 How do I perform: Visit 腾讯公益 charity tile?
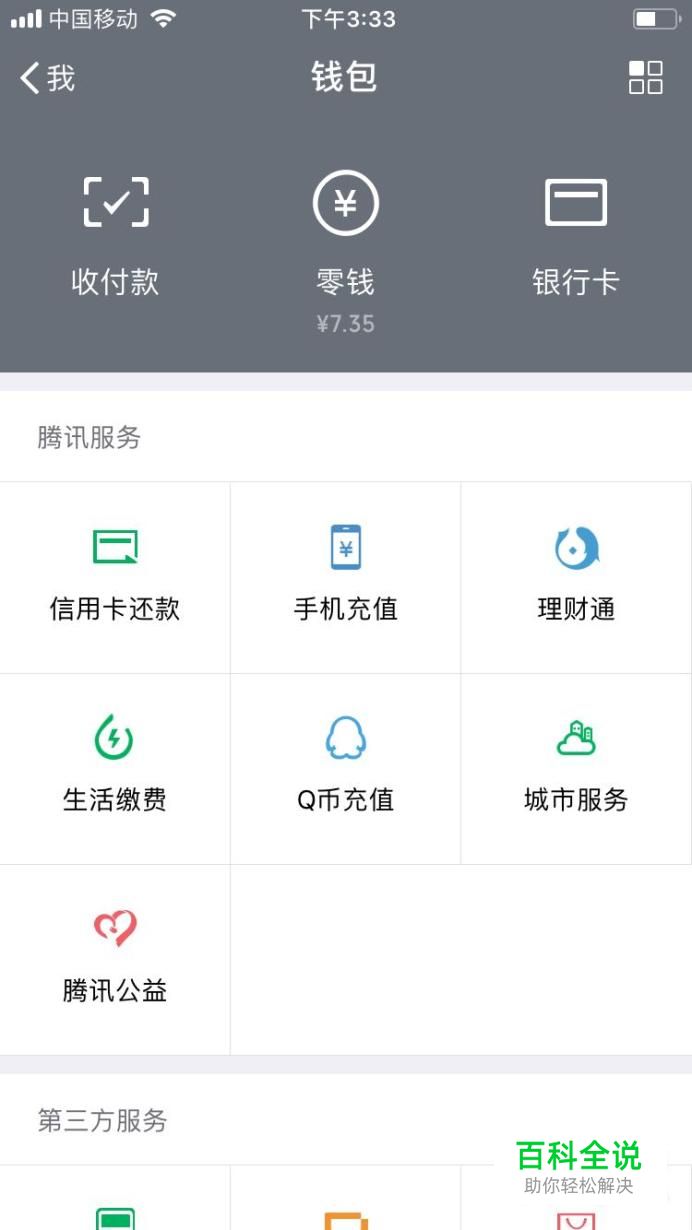click(x=115, y=959)
